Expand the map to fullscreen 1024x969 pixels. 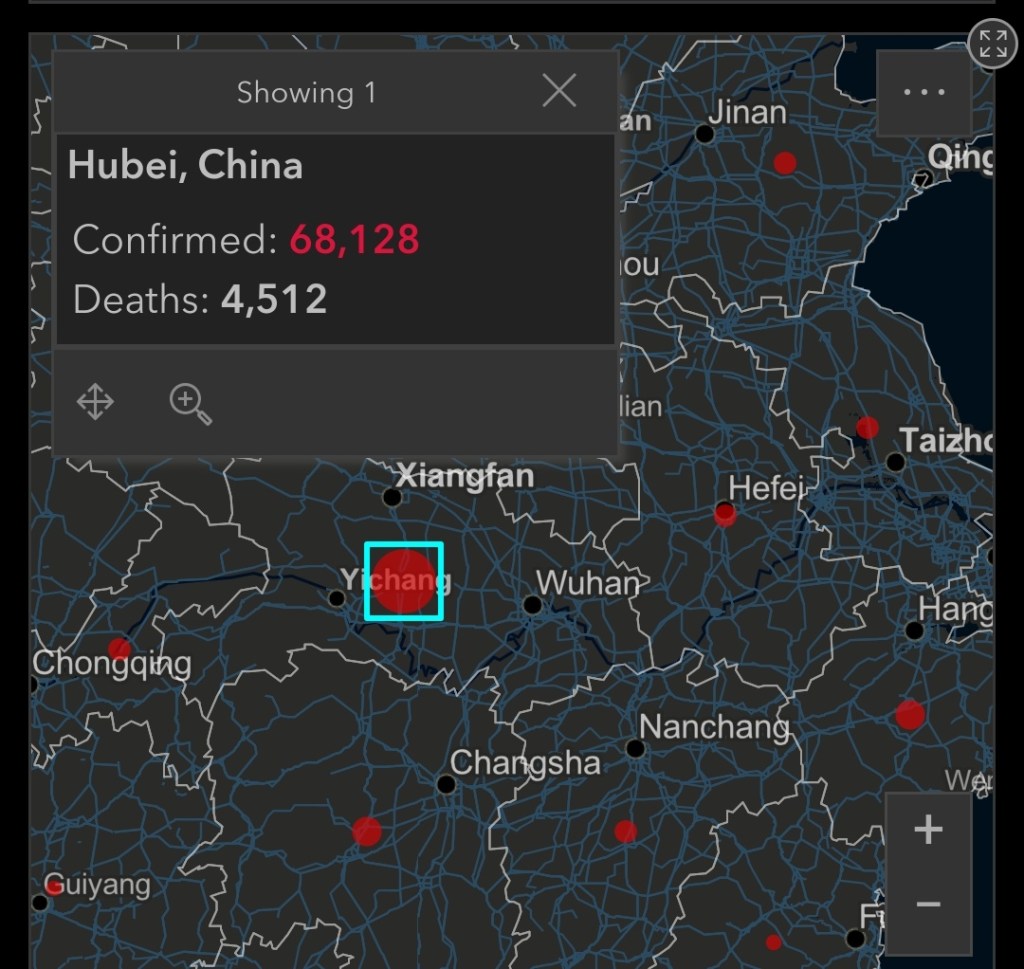pyautogui.click(x=992, y=43)
